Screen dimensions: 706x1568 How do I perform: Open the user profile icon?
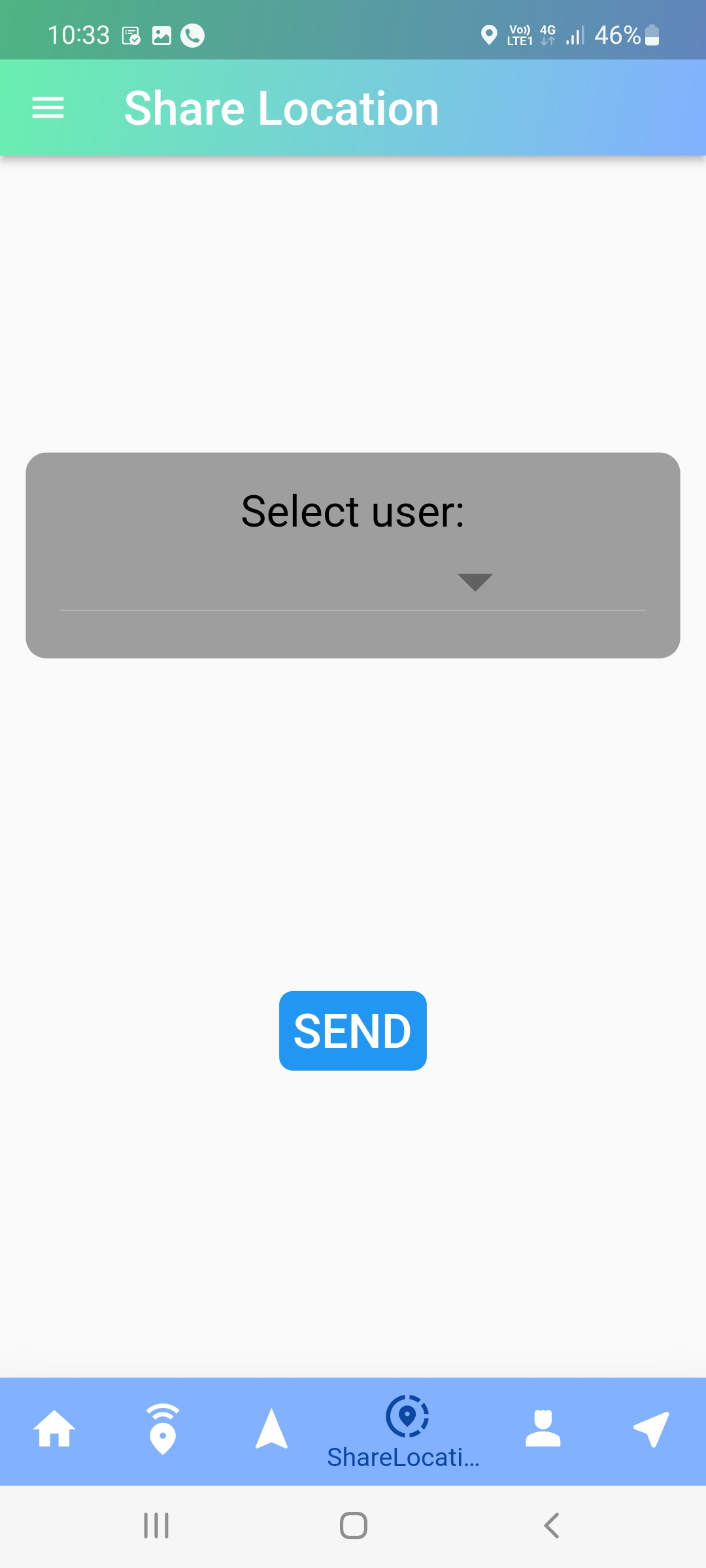click(543, 1428)
